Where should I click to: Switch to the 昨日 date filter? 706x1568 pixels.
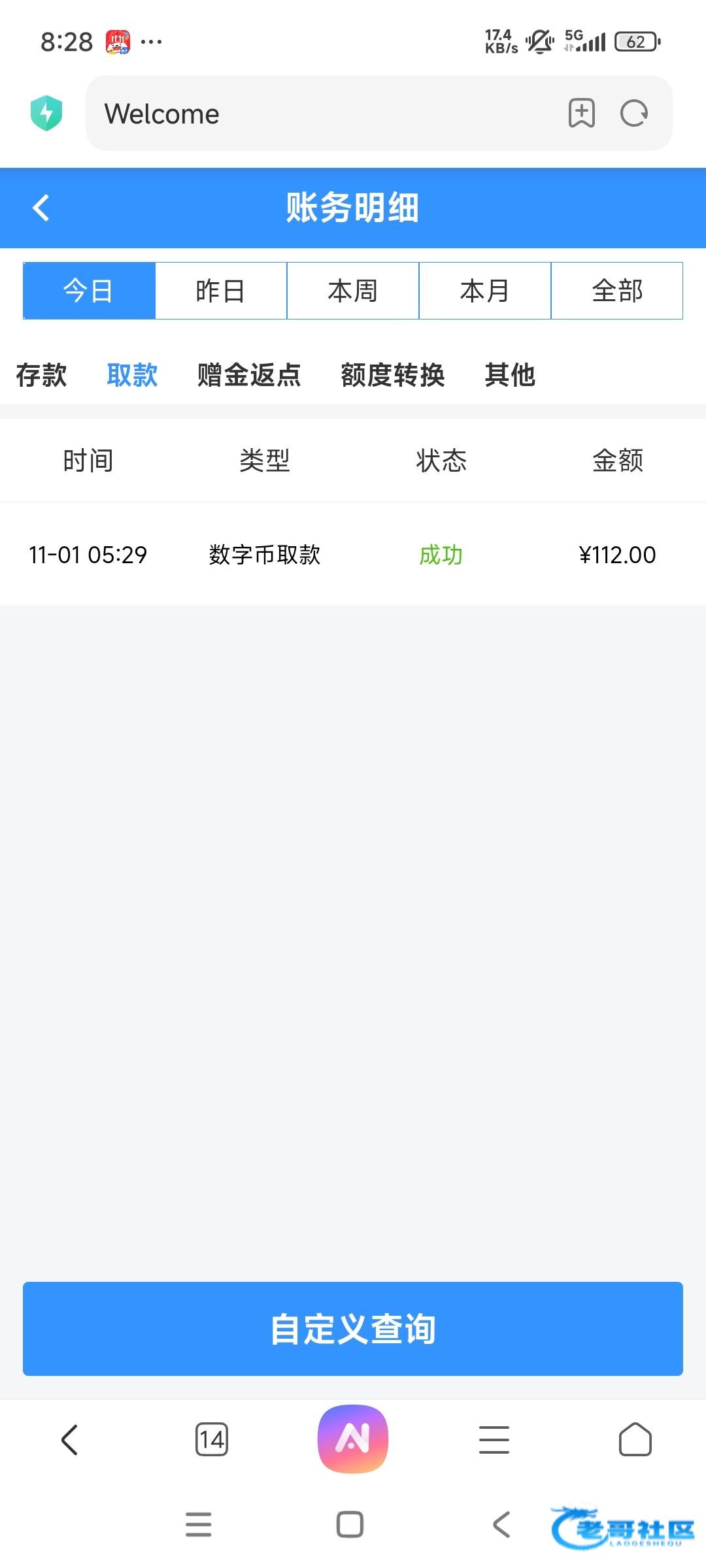(x=221, y=291)
